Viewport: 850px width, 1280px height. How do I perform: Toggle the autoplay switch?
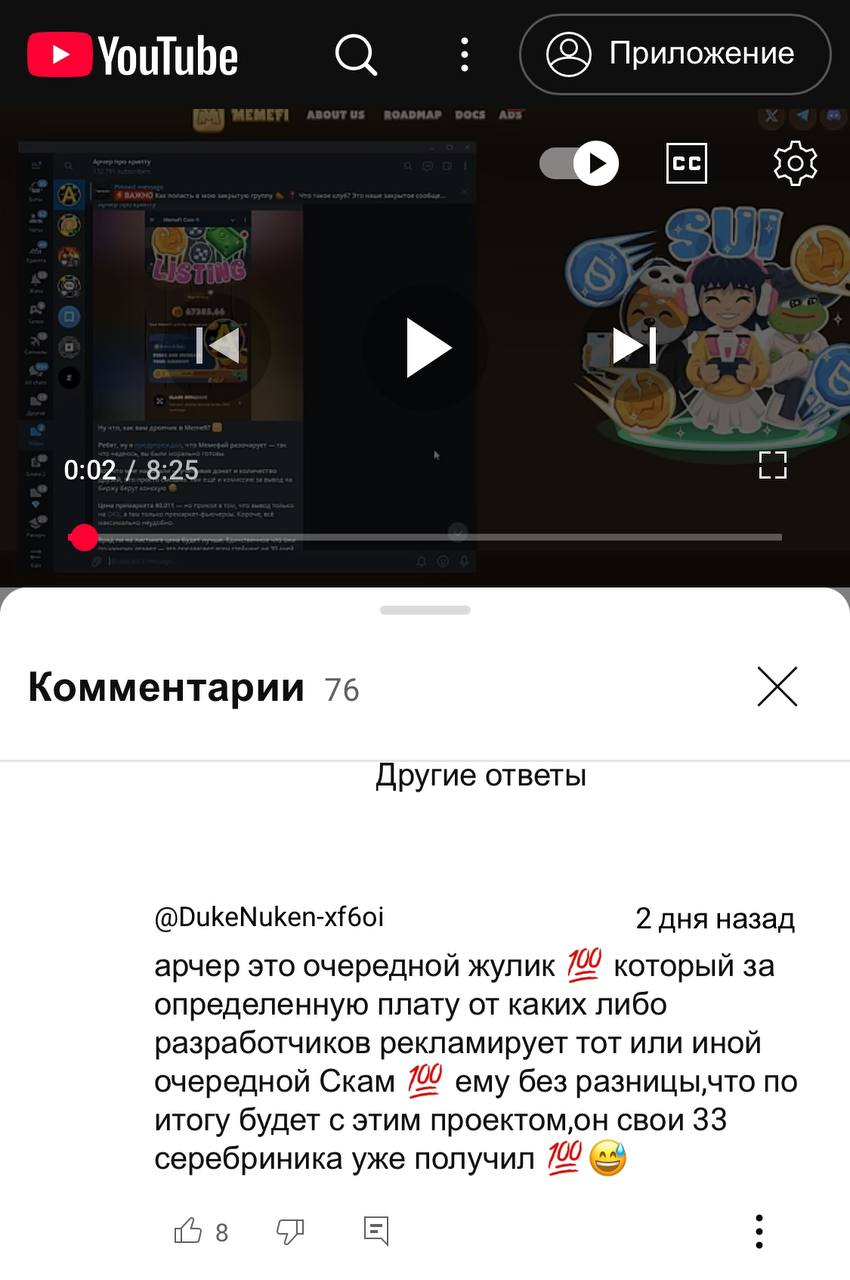(x=579, y=163)
